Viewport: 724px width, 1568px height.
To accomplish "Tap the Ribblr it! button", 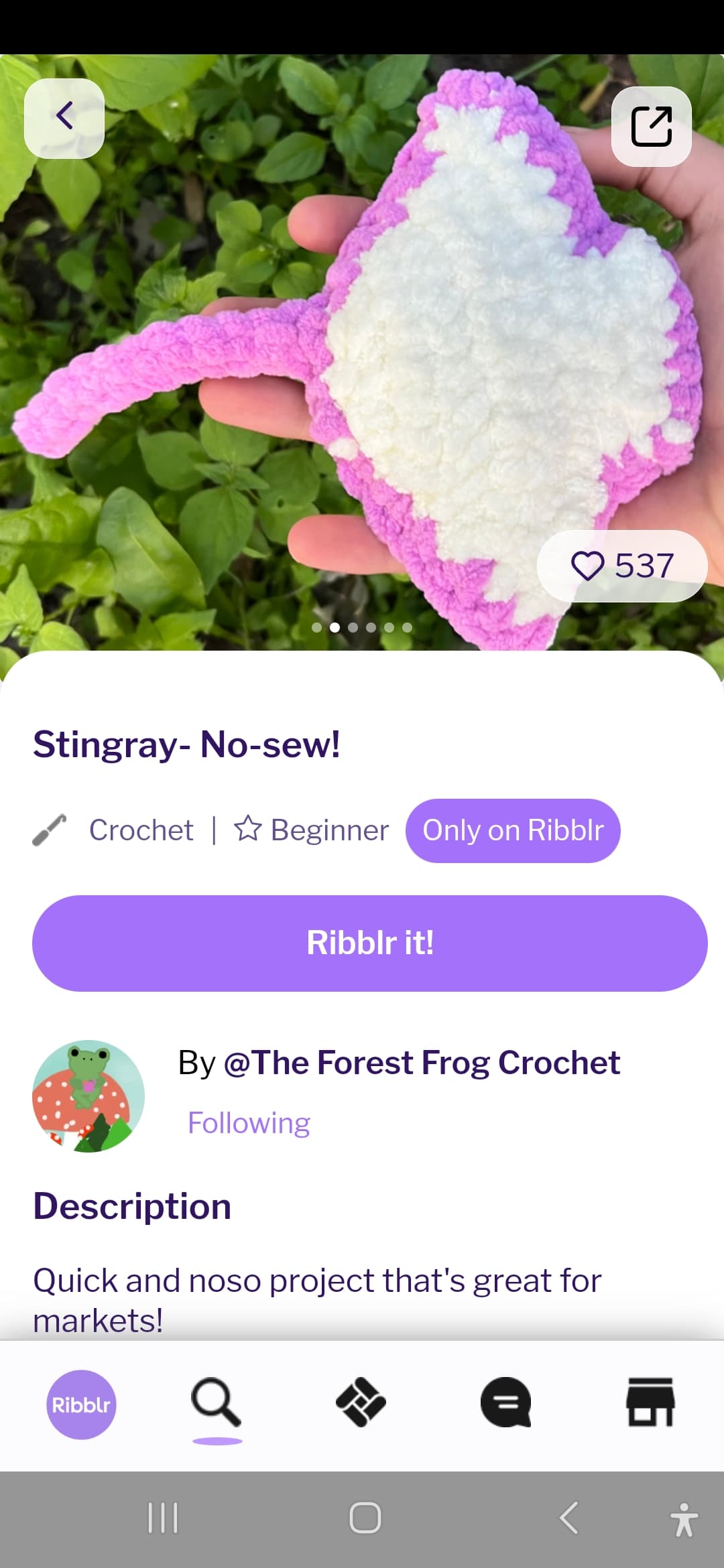I will 369,943.
